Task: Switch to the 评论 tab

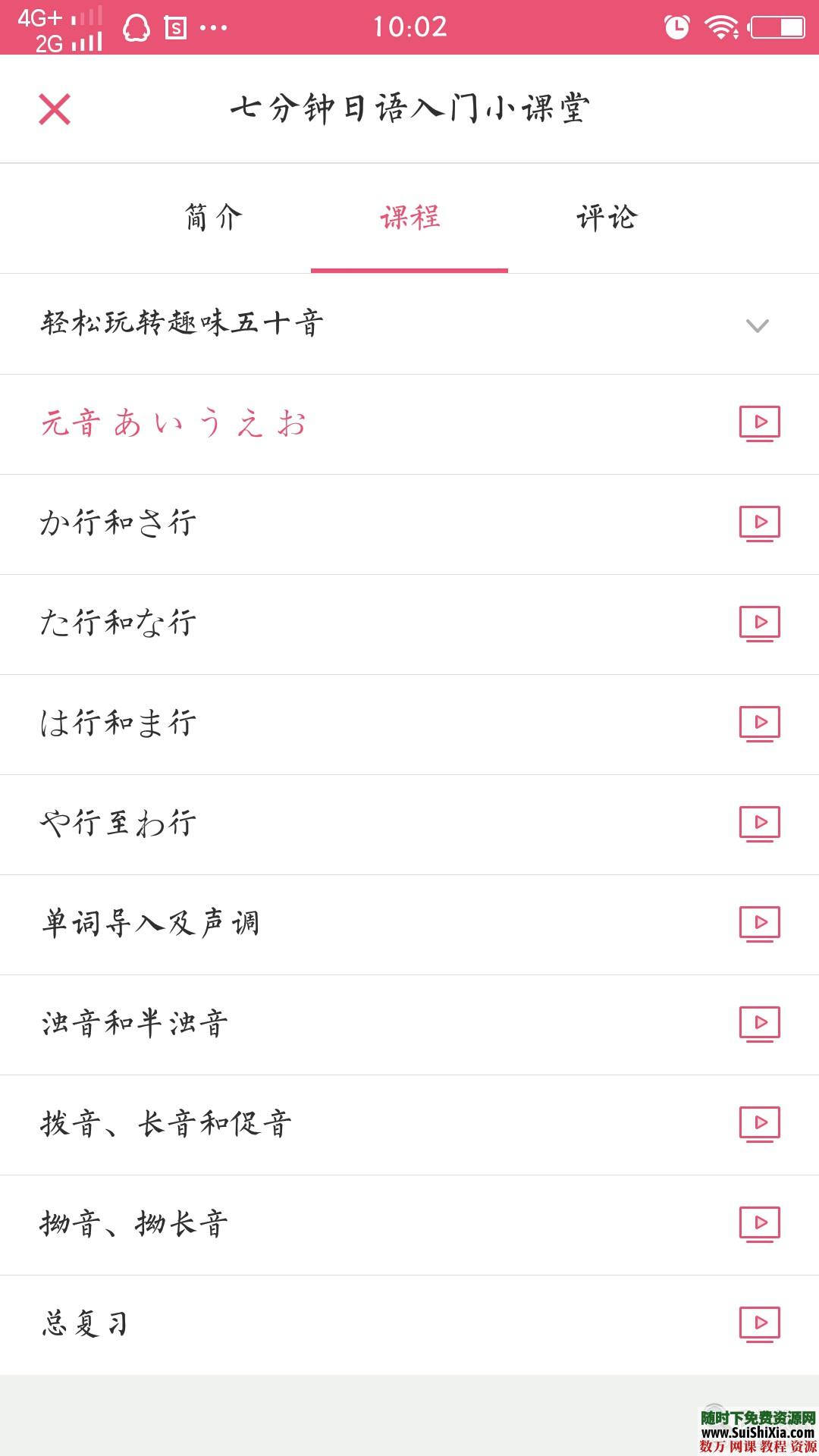Action: 607,218
